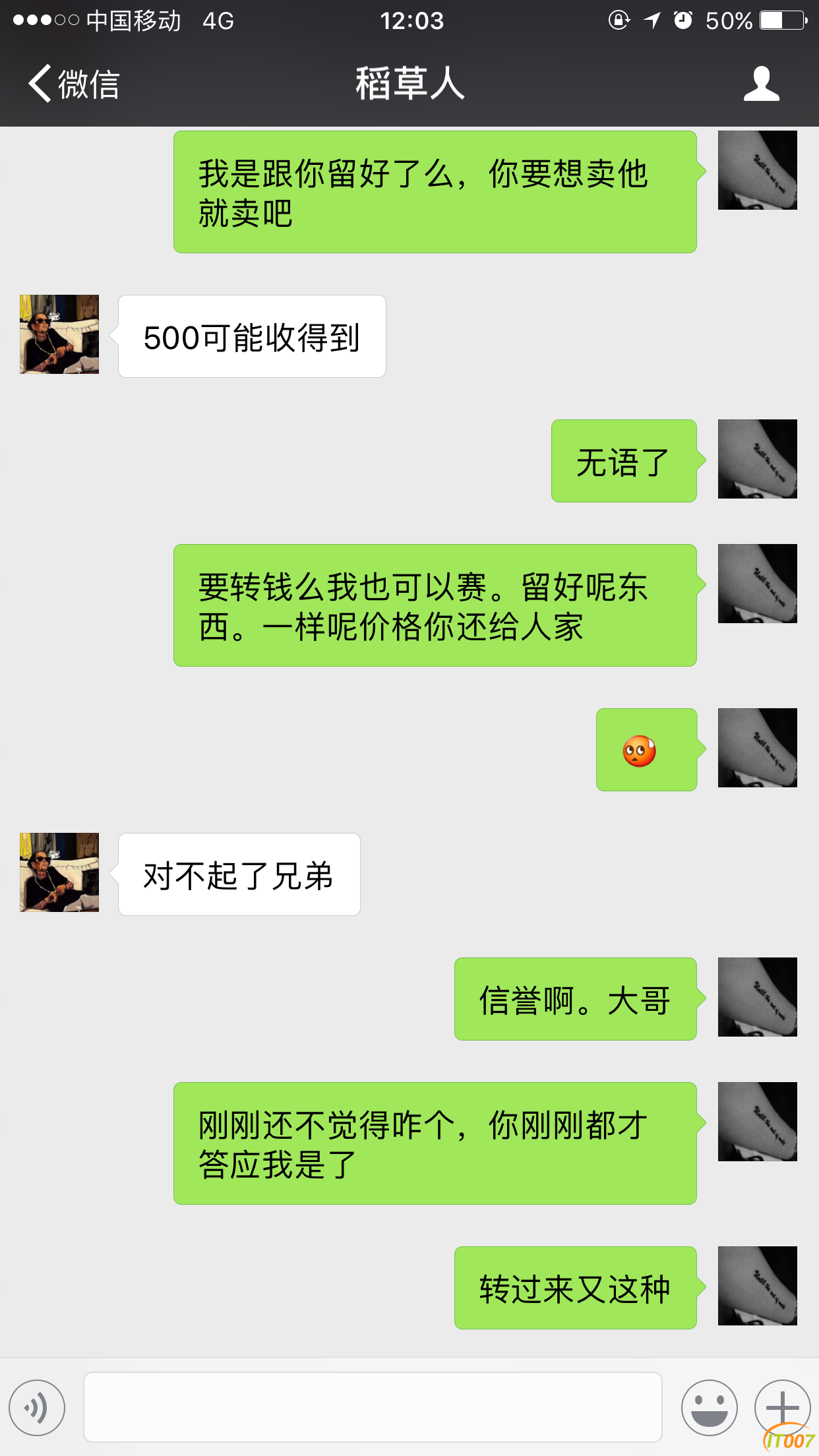Focus the message text field
Image resolution: width=819 pixels, height=1456 pixels.
(x=373, y=1407)
